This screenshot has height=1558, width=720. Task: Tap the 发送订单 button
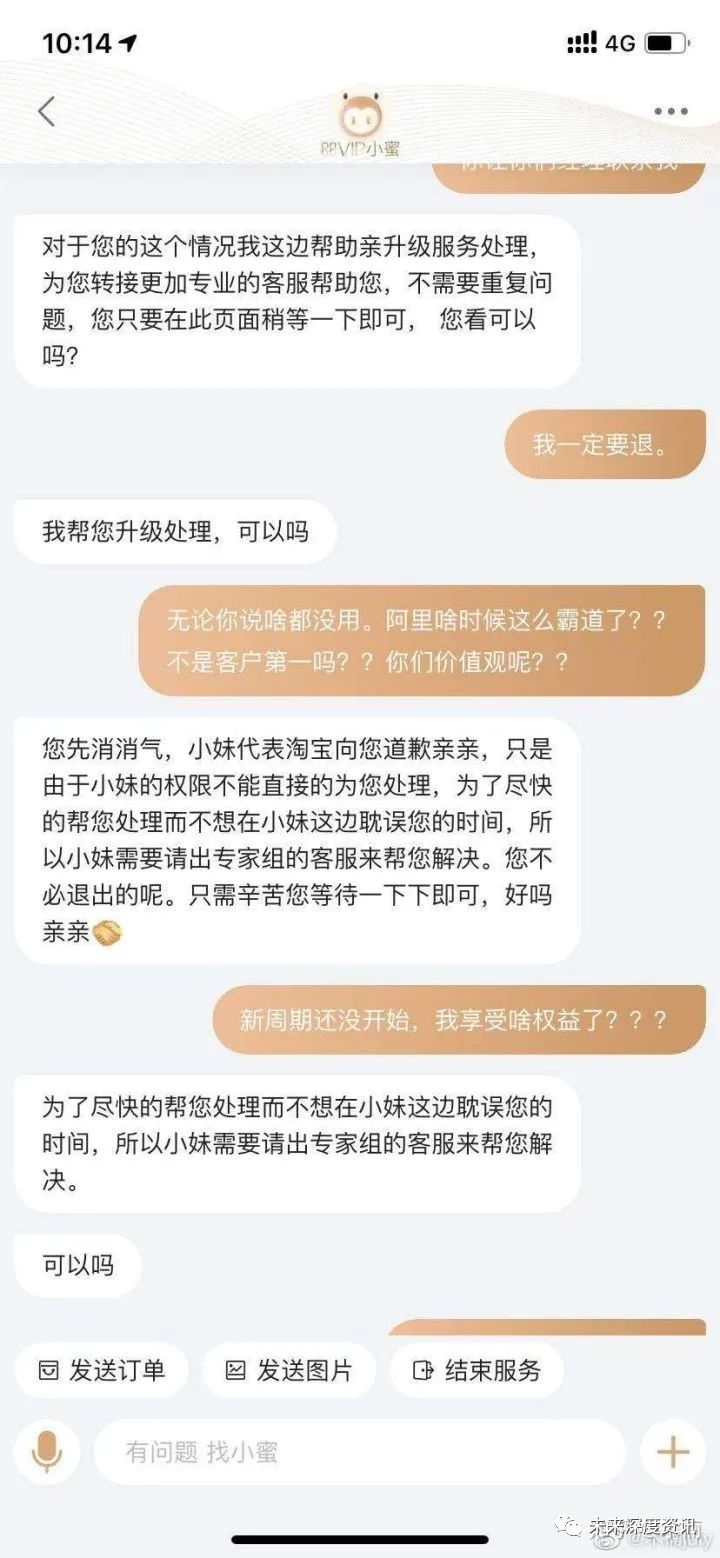101,1370
